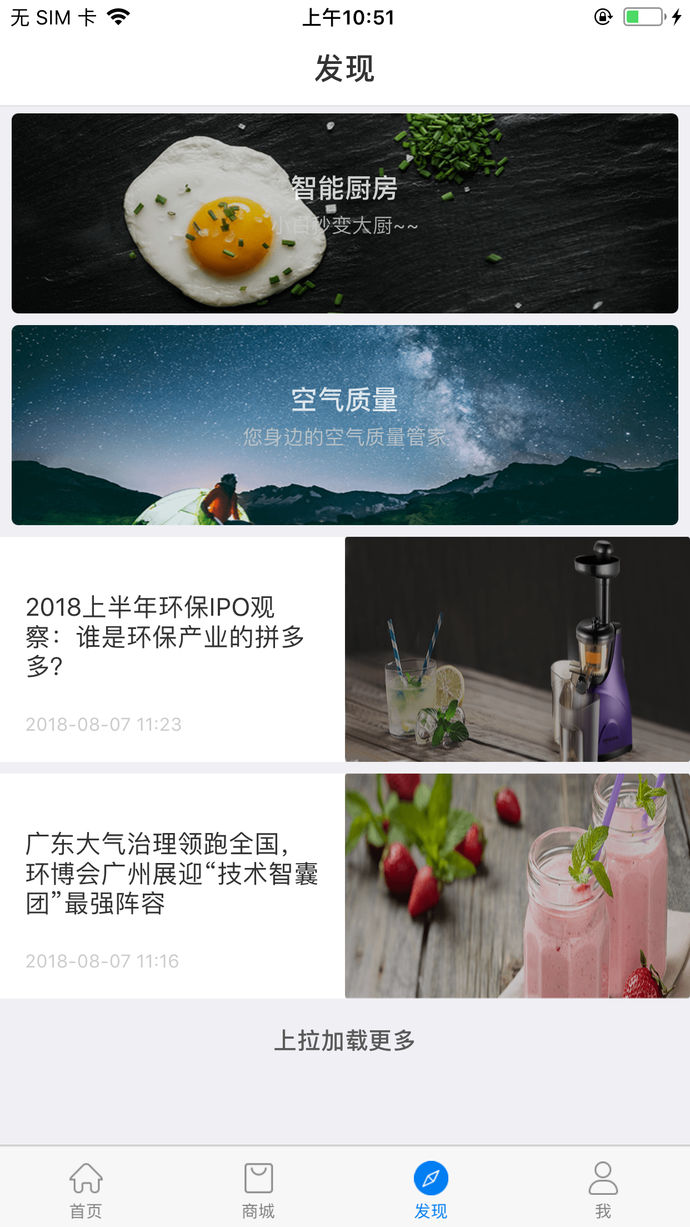This screenshot has height=1227, width=690.
Task: Switch to the 首页 home tab
Action: [86, 1189]
